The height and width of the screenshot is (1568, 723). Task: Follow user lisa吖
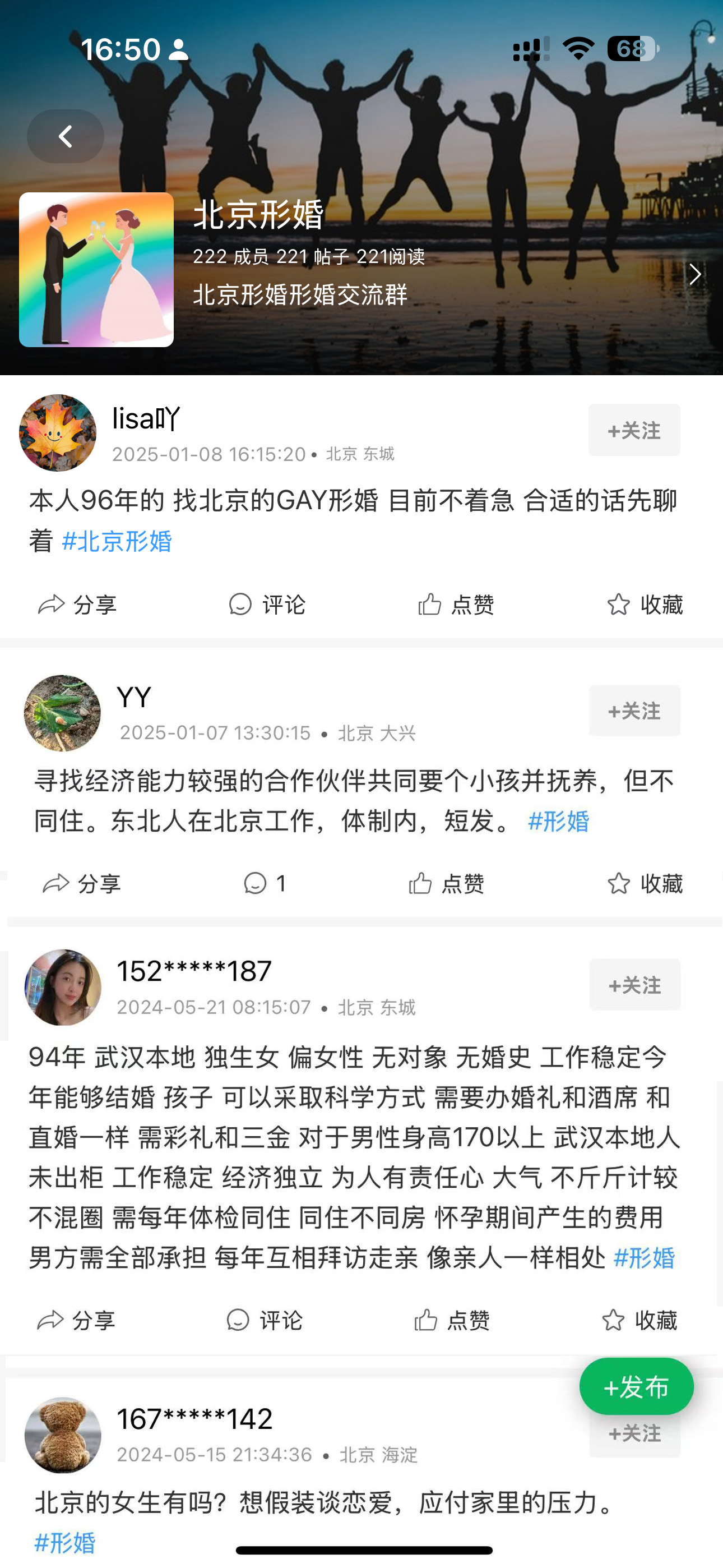point(634,430)
